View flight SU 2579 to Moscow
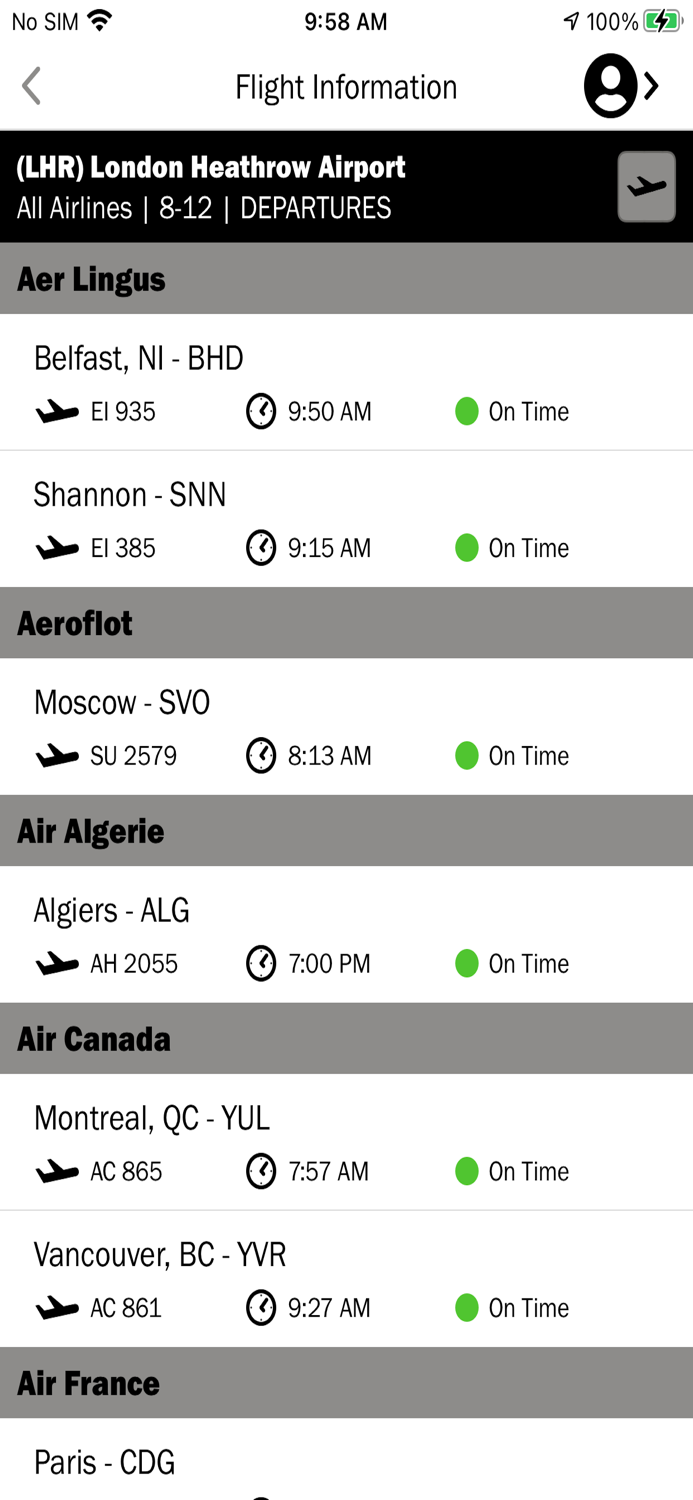 (x=346, y=727)
